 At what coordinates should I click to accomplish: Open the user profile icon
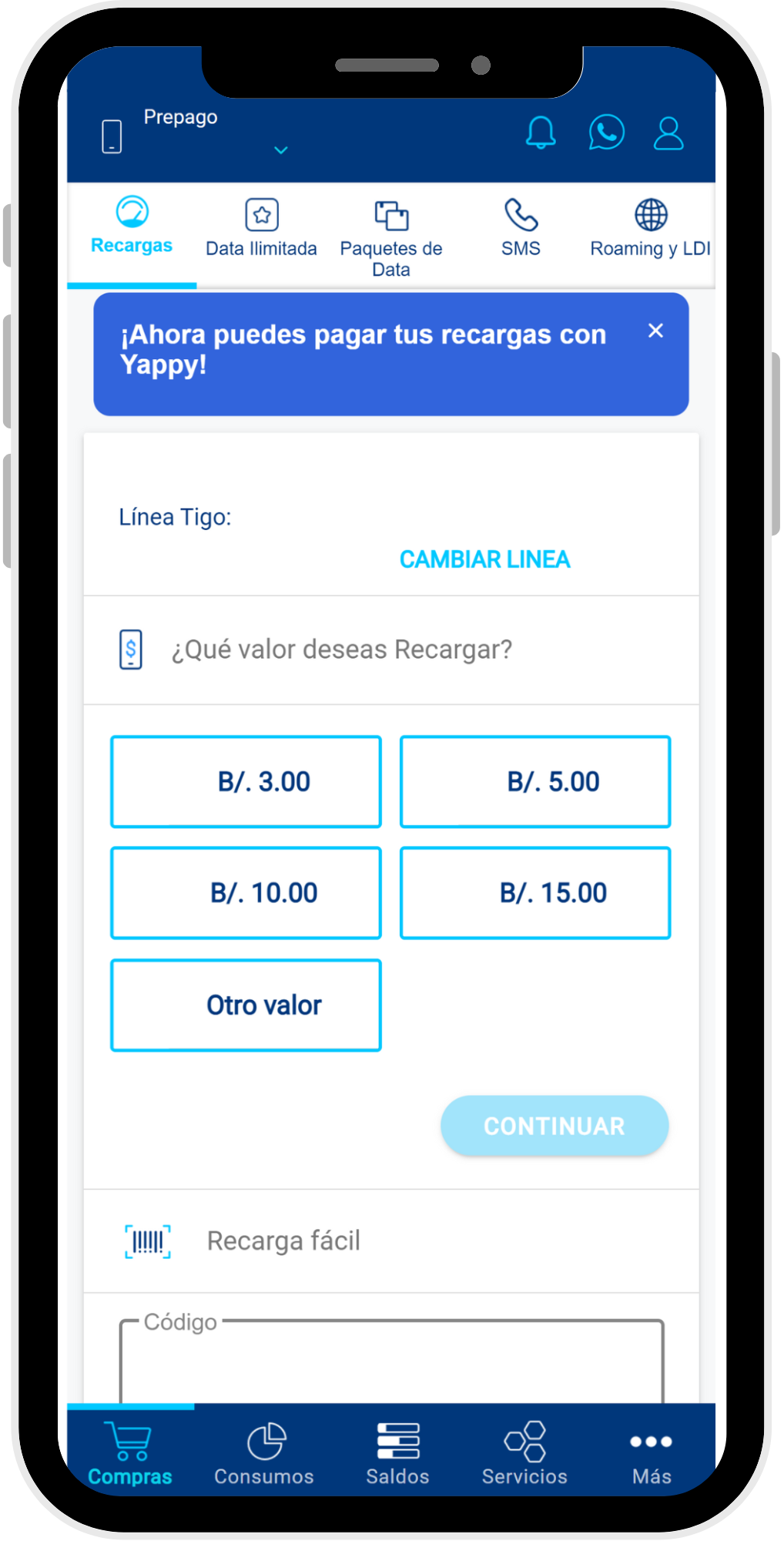pos(668,133)
